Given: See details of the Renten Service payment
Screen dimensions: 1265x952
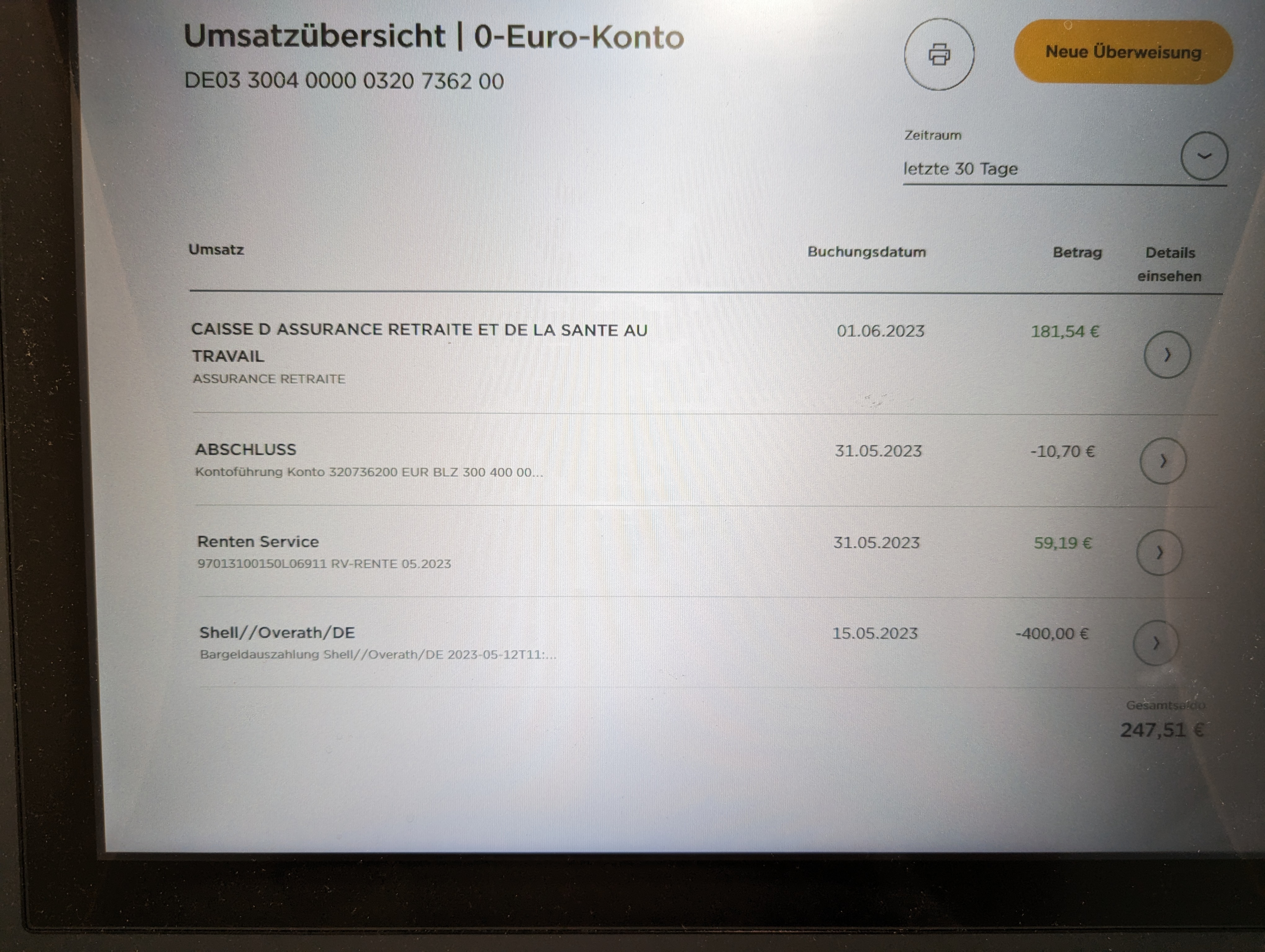Looking at the screenshot, I should pyautogui.click(x=1159, y=553).
